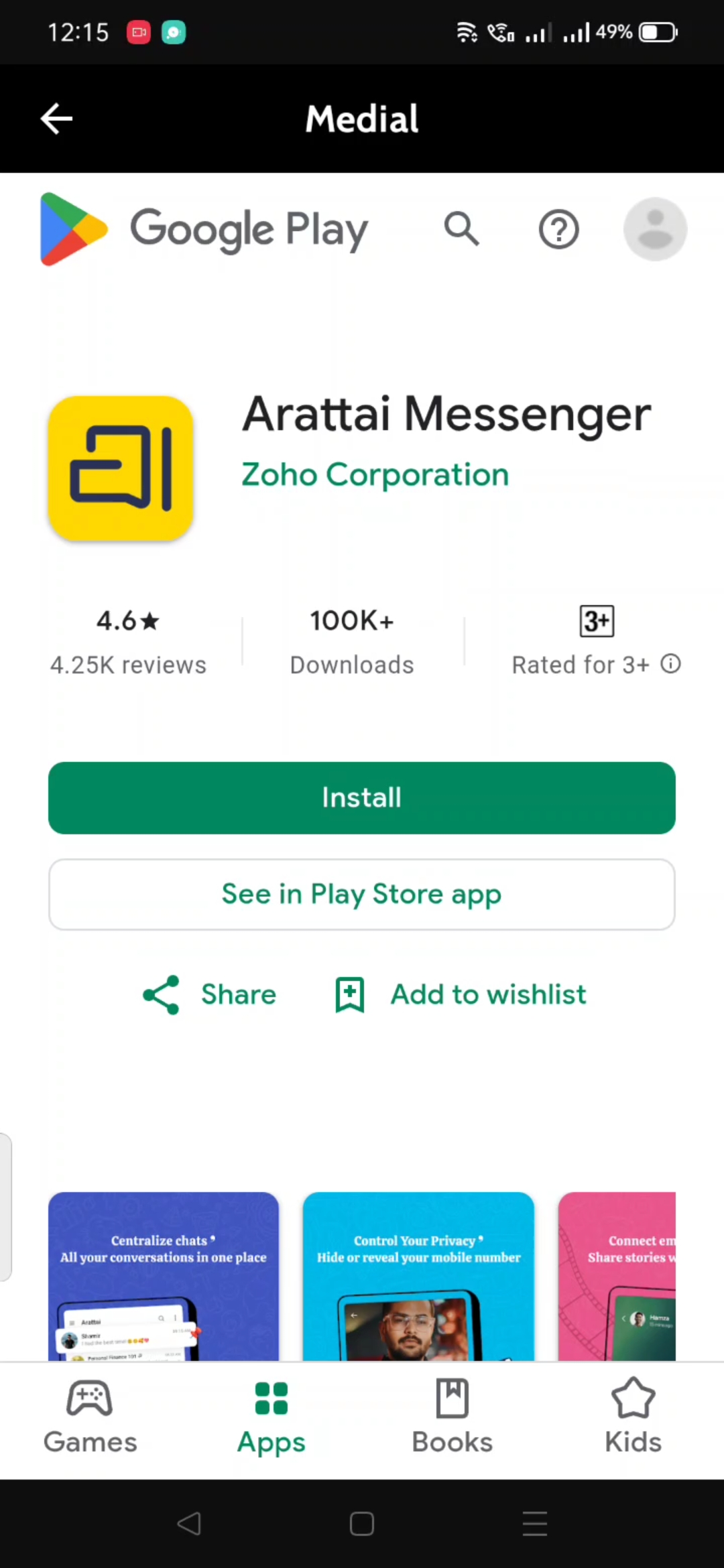Add Arattai Messenger to wishlist

tap(461, 994)
